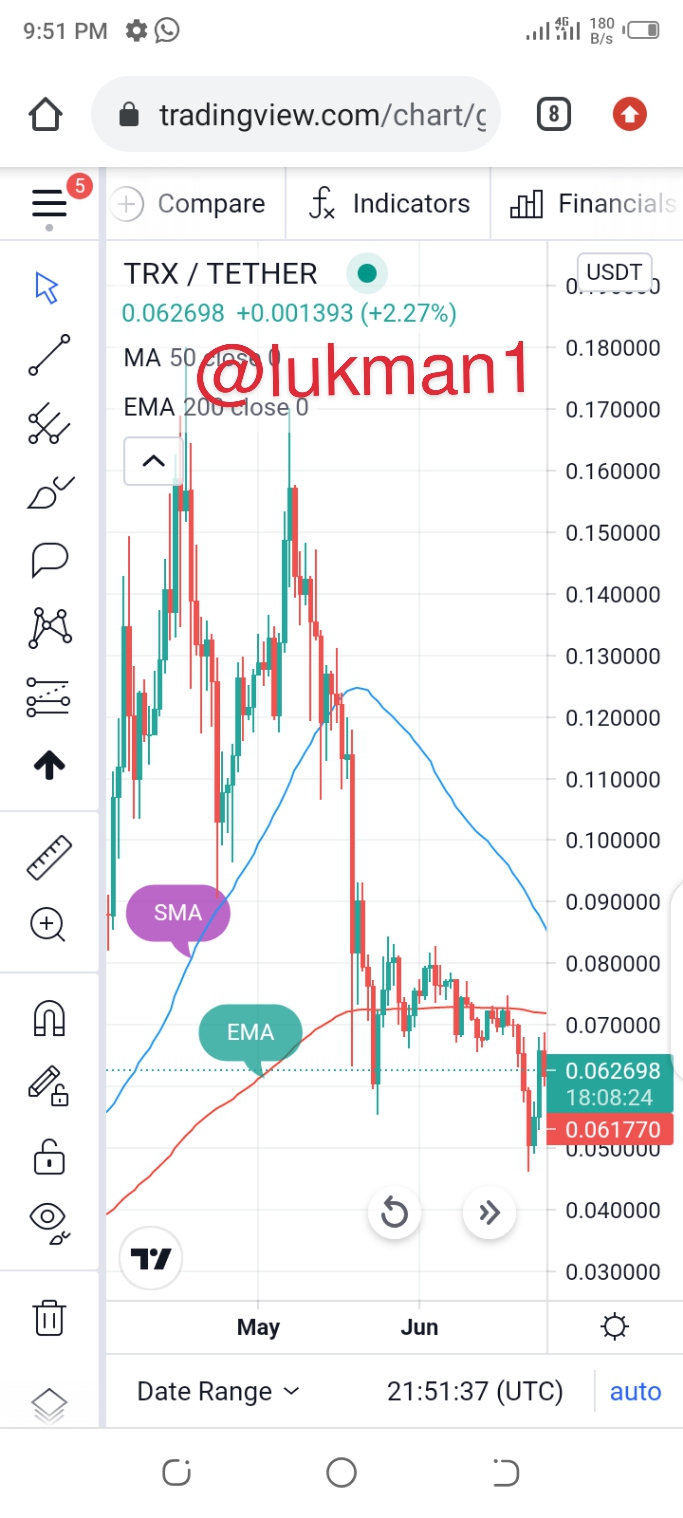Choose the ruler measure tool

point(49,857)
